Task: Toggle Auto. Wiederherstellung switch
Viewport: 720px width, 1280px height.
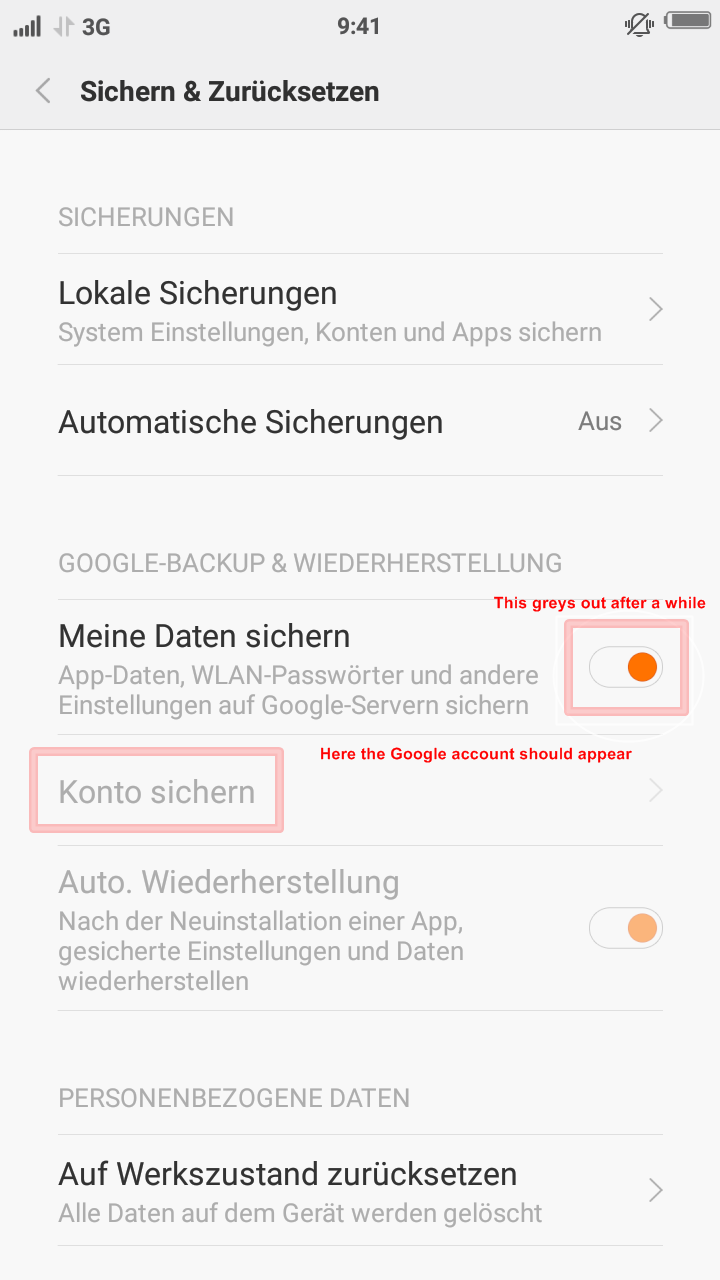Action: (x=626, y=928)
